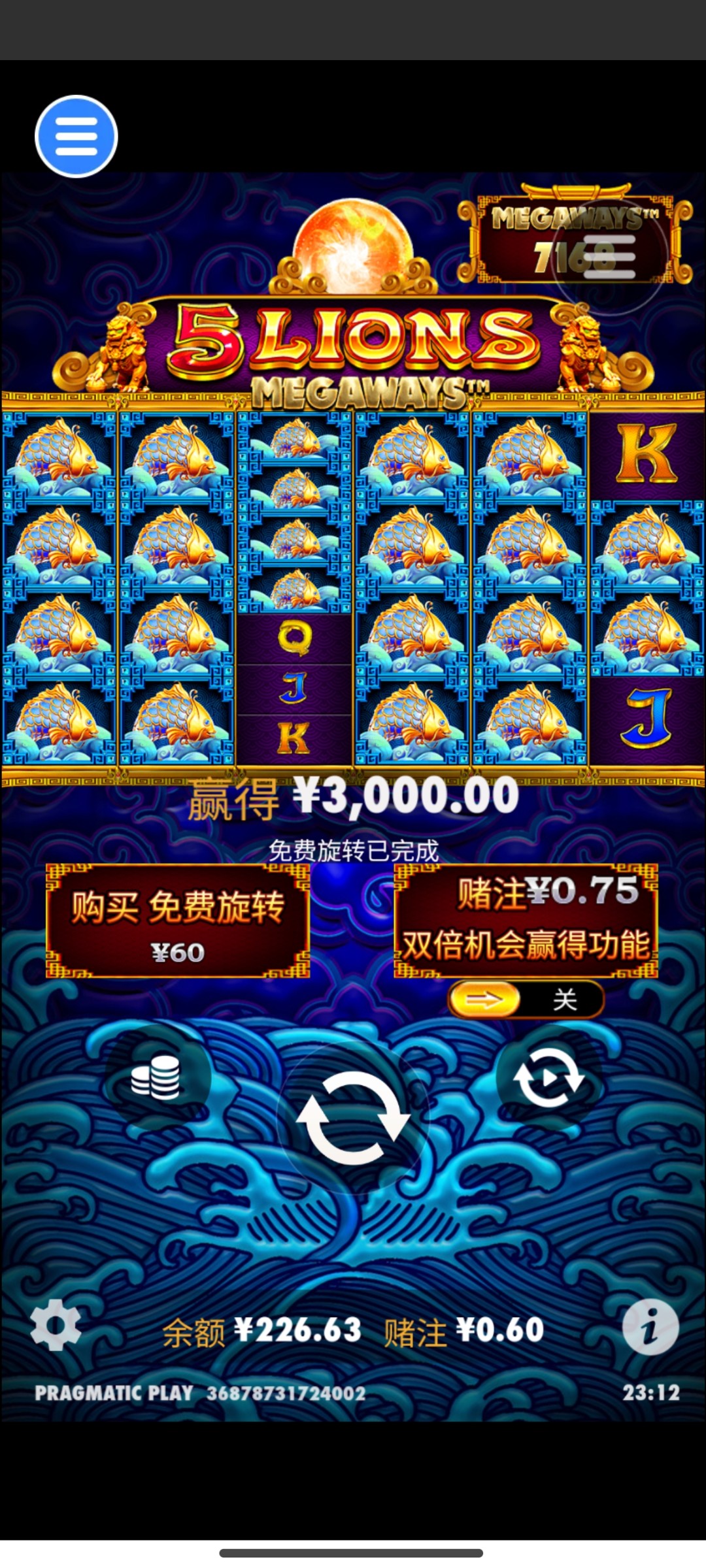Buy free spins for ¥60
The height and width of the screenshot is (1568, 706).
[x=178, y=921]
